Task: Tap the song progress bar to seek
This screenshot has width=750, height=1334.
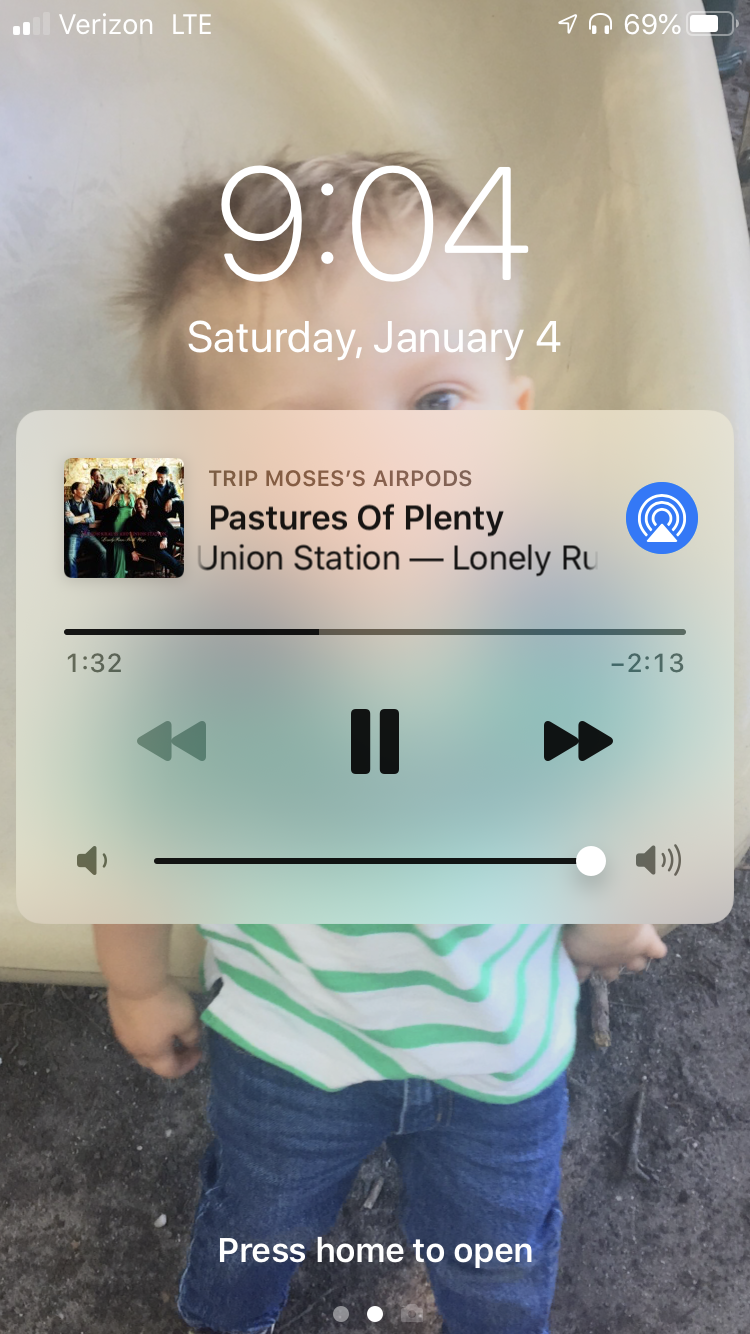Action: pos(375,632)
